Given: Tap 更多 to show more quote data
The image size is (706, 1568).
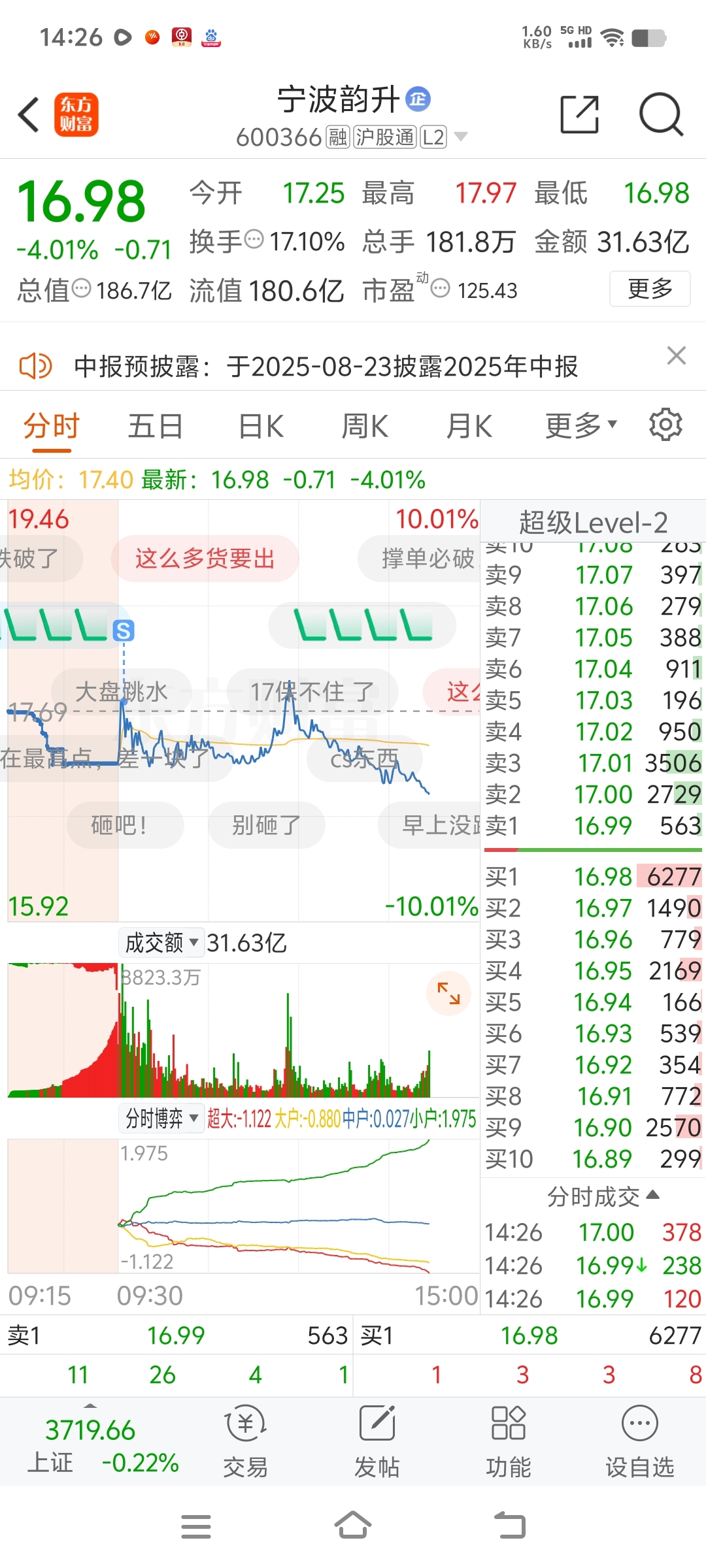Looking at the screenshot, I should click(650, 289).
